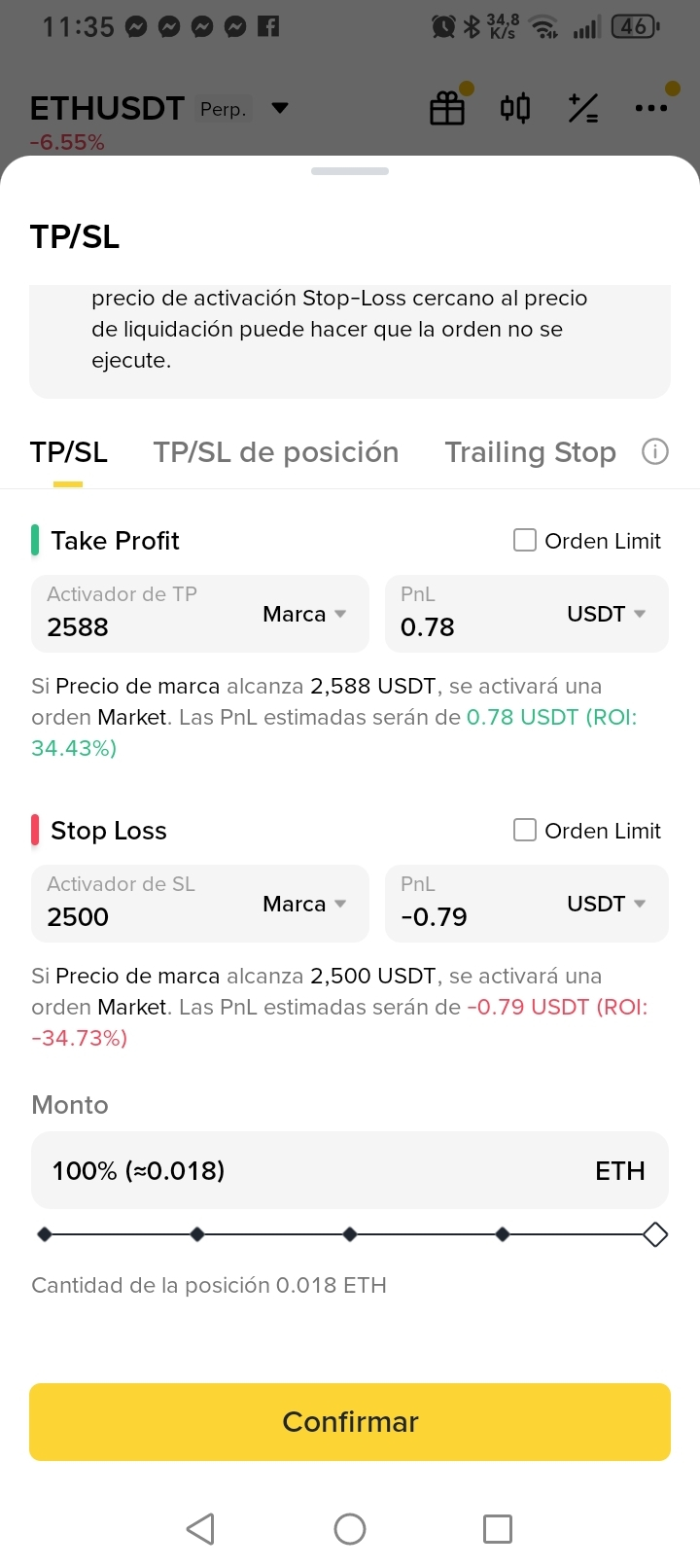Change Take Profit PnL unit USDT
The height and width of the screenshot is (1568, 700).
coord(607,614)
